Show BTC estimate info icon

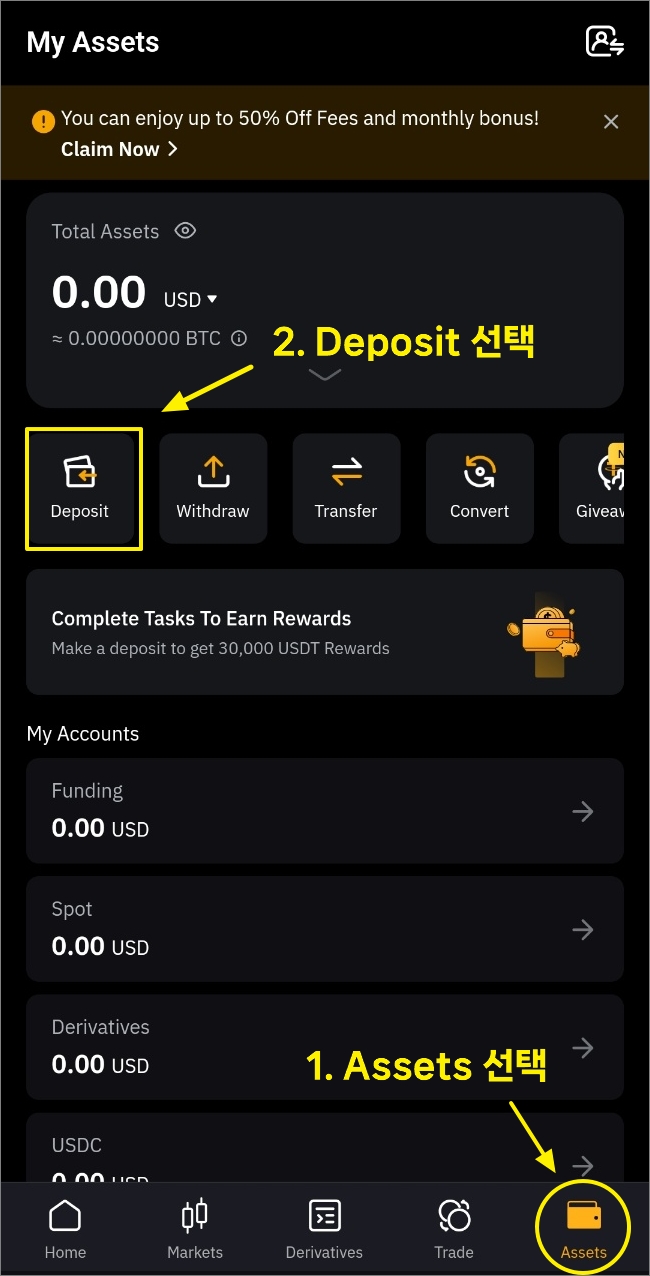[239, 338]
